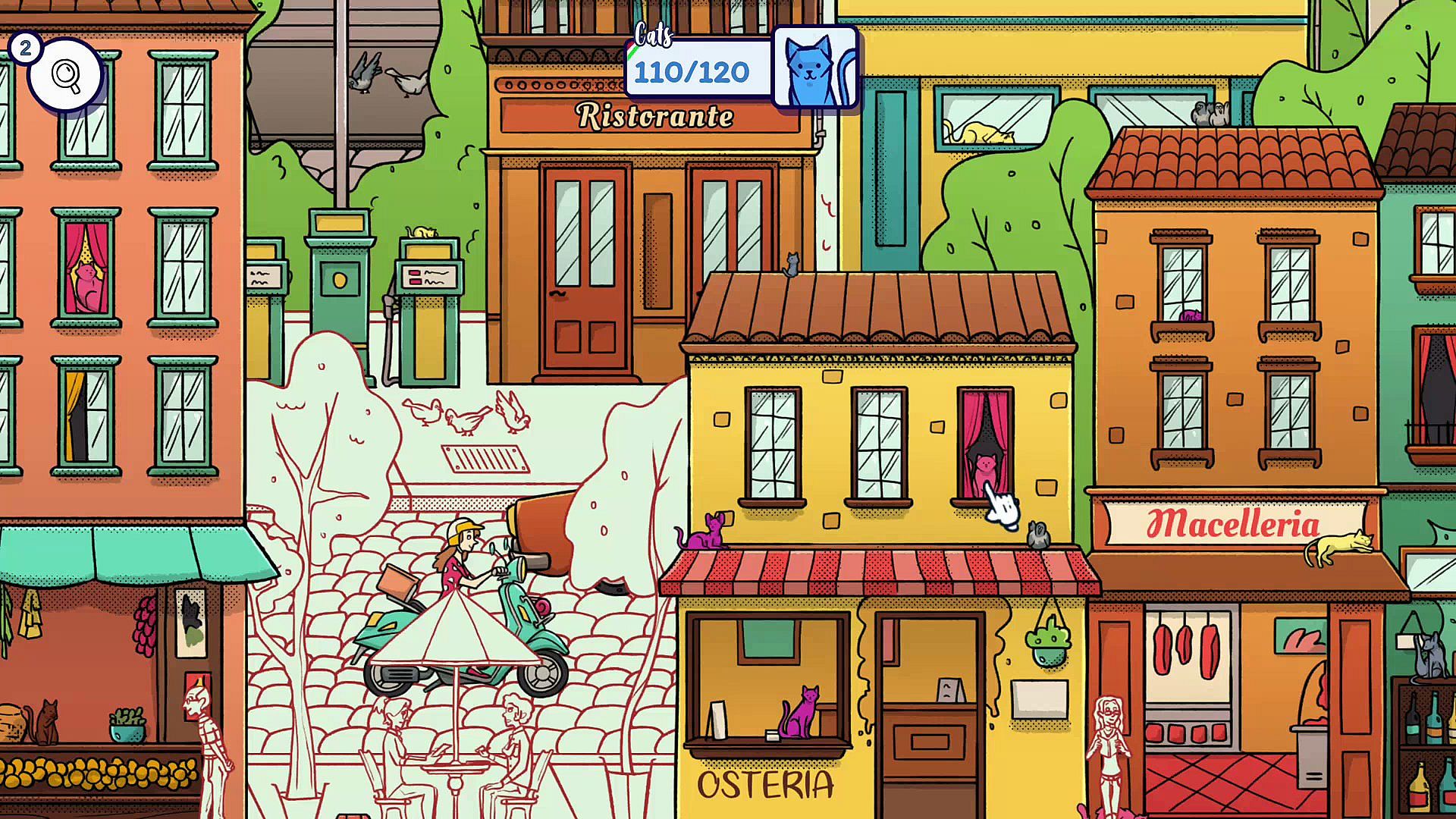Viewport: 1456px width, 819px height.
Task: Use the magnifier hint button
Action: pos(66,75)
